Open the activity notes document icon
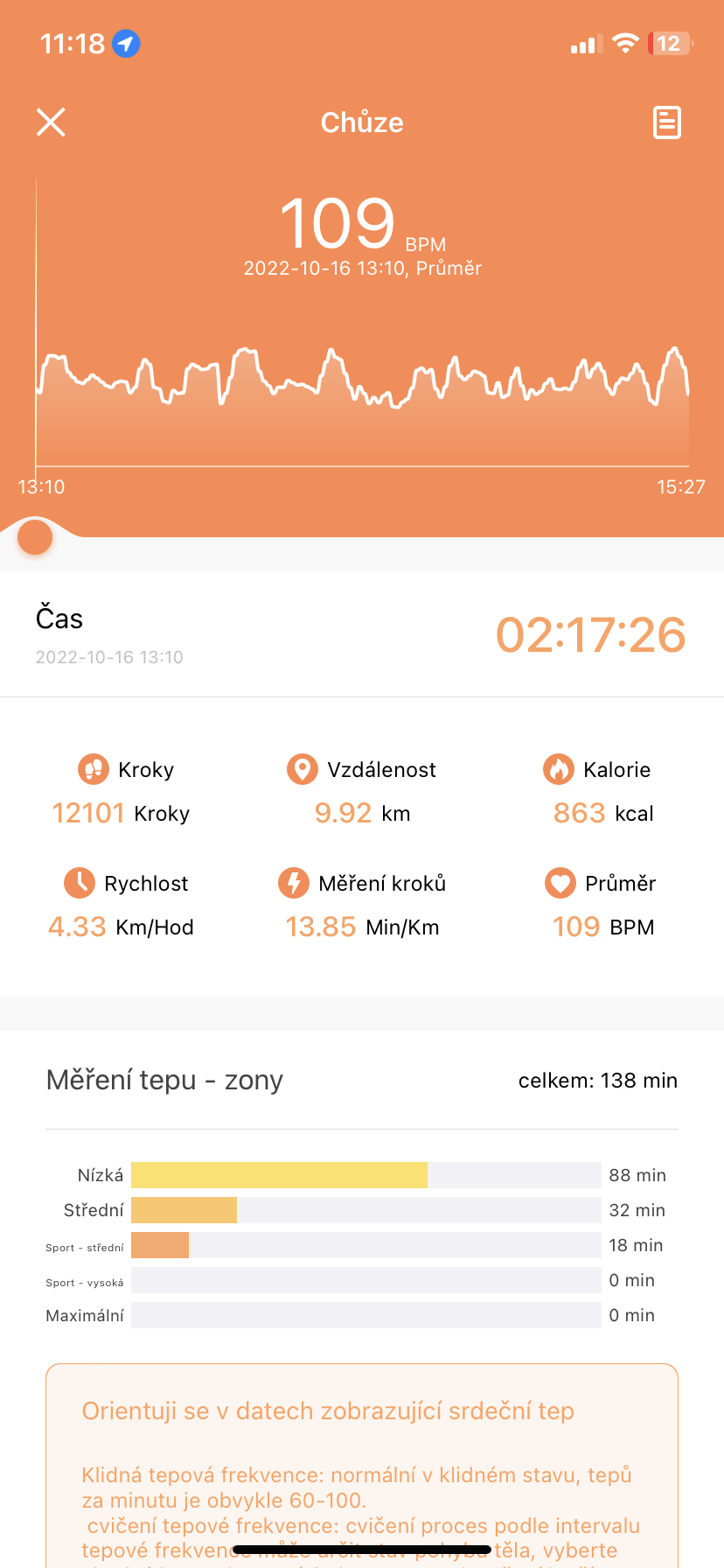 point(666,122)
